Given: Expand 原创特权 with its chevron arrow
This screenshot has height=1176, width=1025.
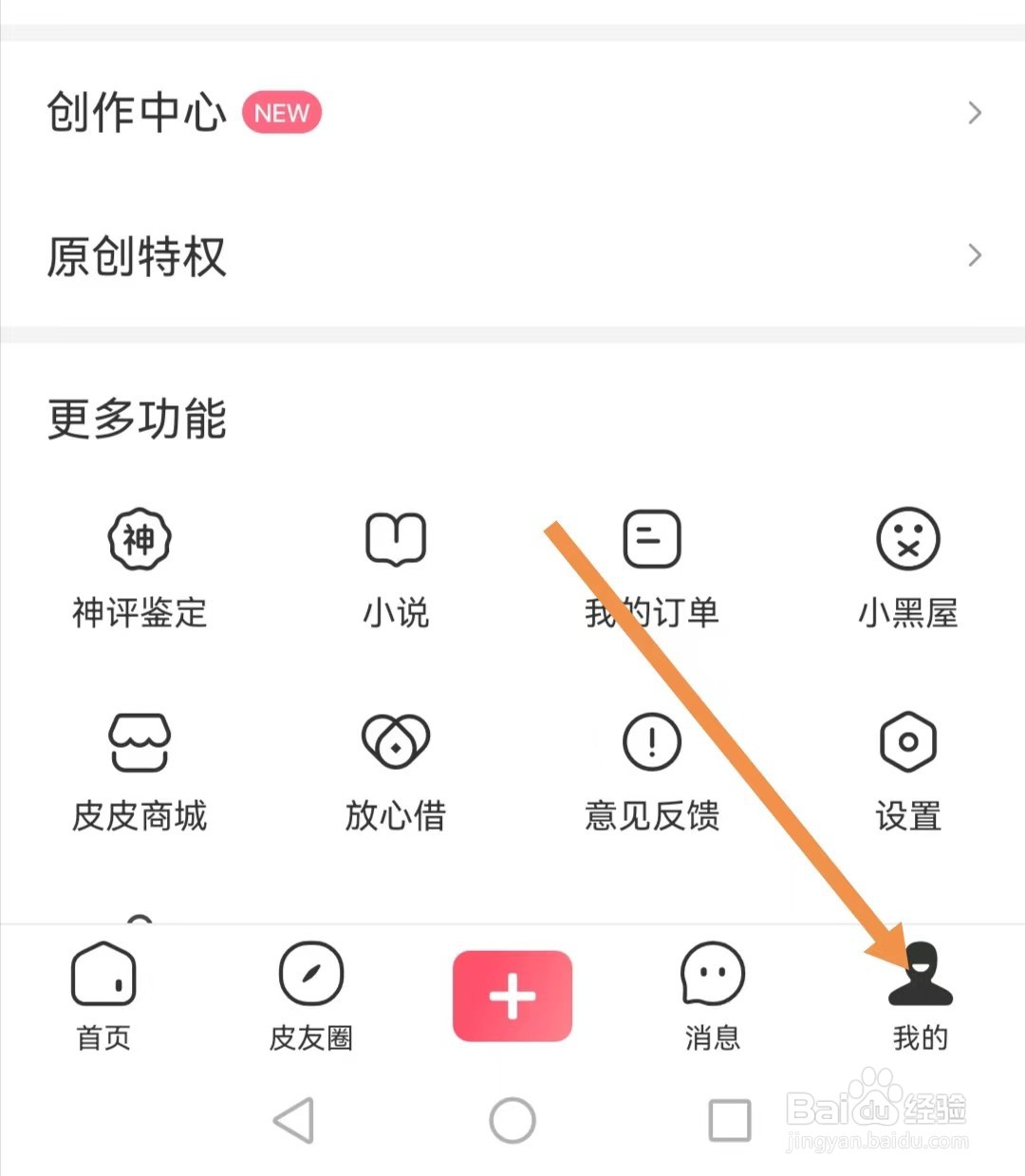Looking at the screenshot, I should coord(974,254).
